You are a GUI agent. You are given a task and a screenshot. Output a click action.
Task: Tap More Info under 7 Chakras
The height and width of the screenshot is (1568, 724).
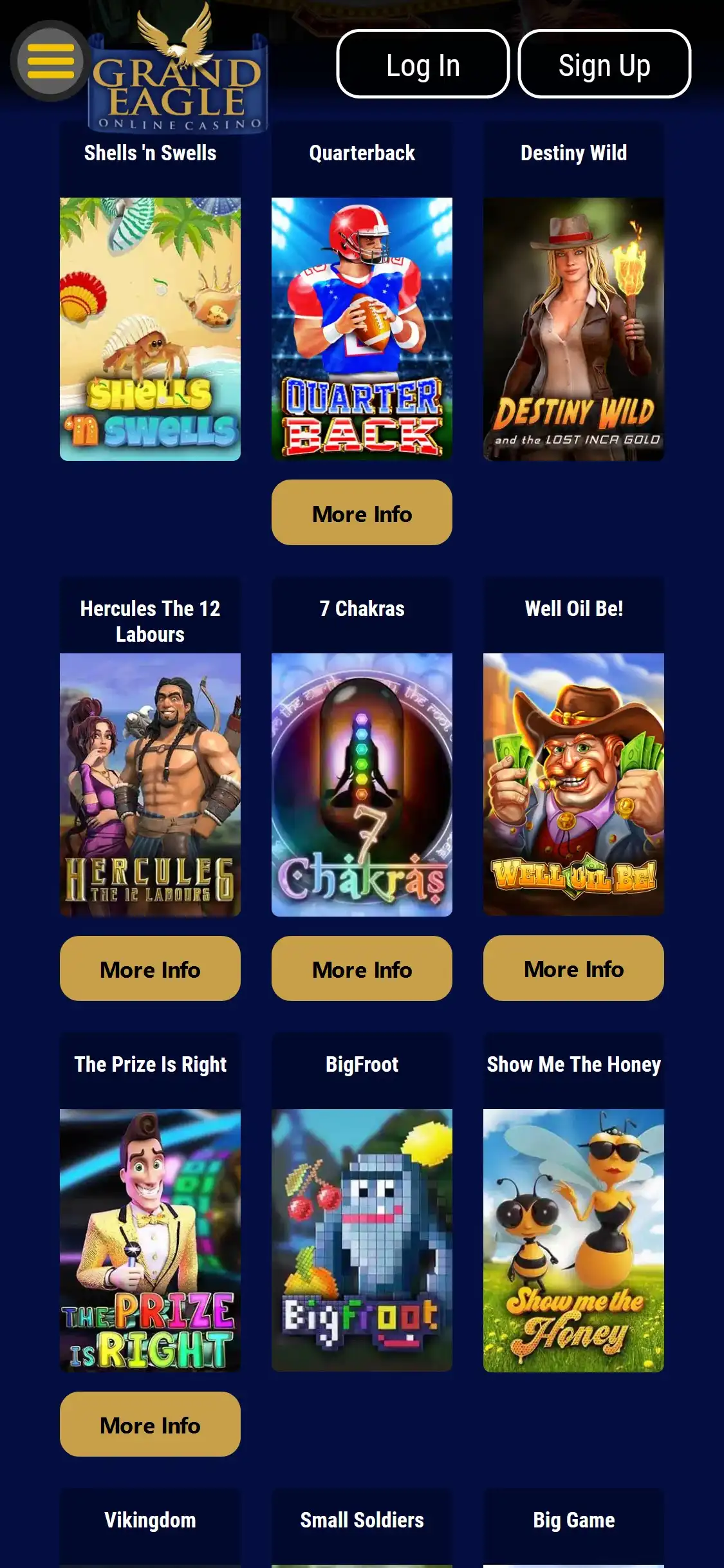click(362, 969)
